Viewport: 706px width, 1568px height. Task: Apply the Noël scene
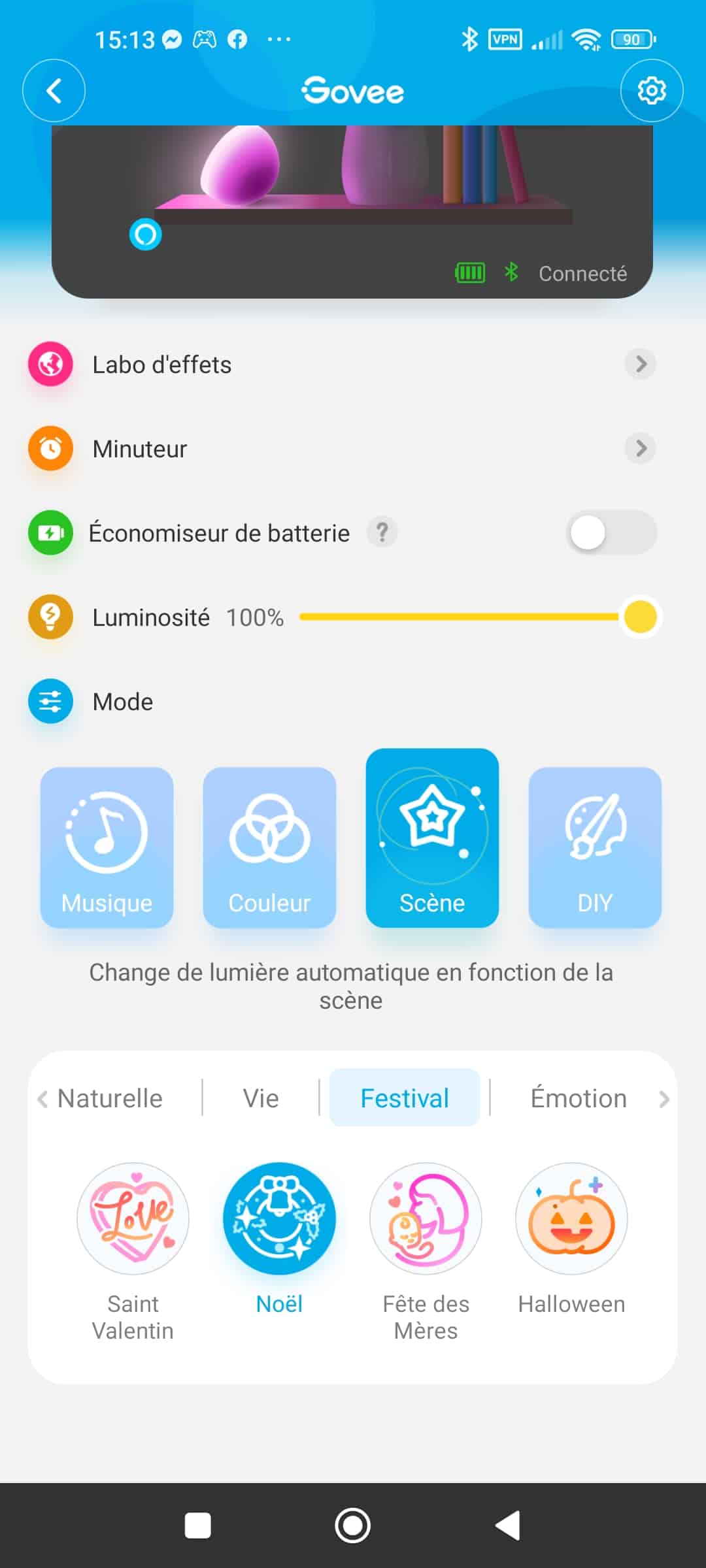coord(279,1218)
